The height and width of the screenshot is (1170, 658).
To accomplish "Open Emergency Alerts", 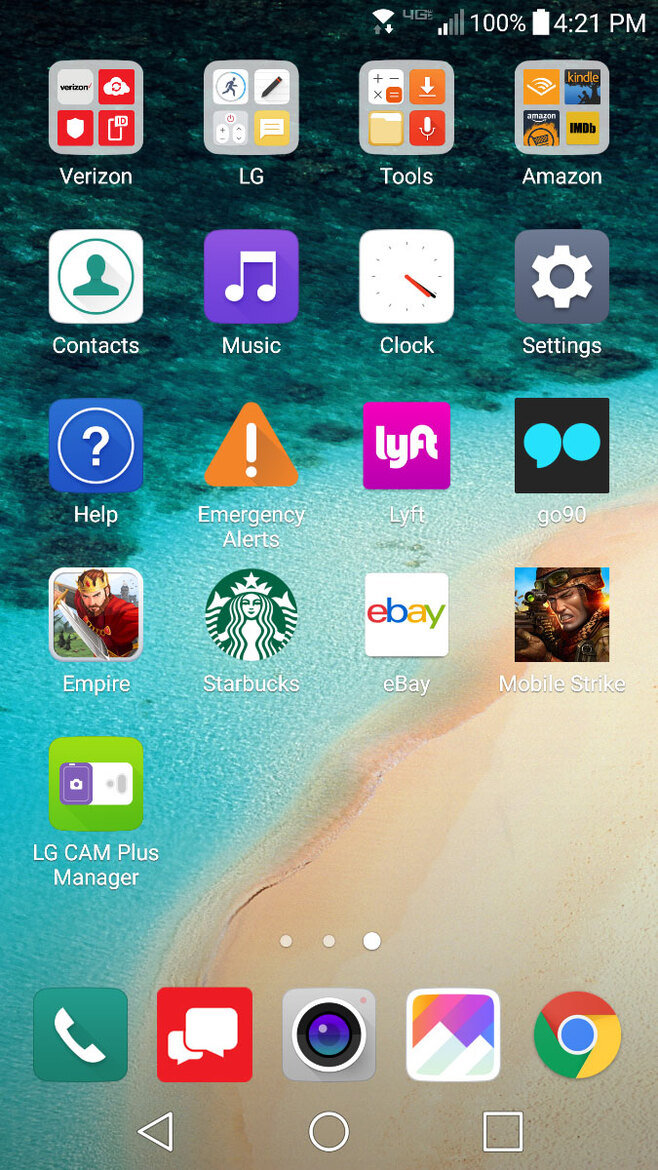I will pyautogui.click(x=251, y=446).
